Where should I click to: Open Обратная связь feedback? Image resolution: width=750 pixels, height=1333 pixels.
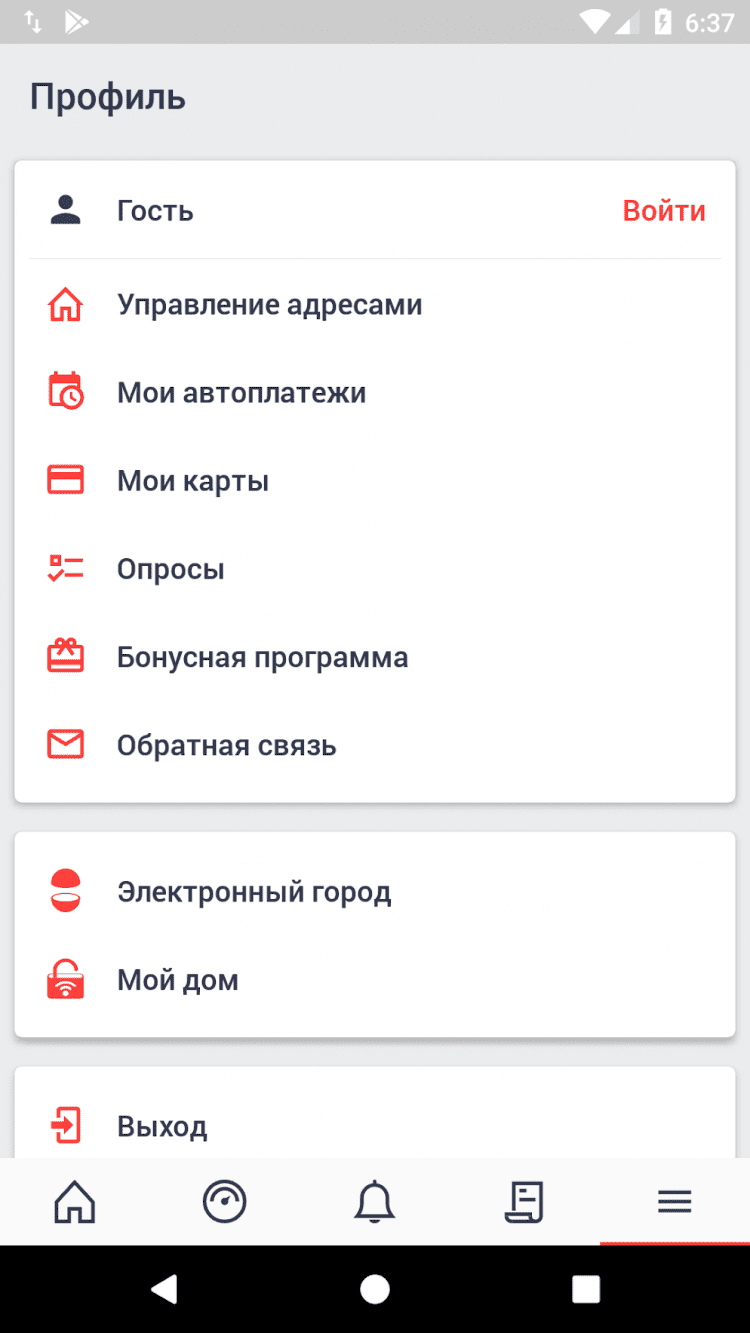(x=226, y=745)
